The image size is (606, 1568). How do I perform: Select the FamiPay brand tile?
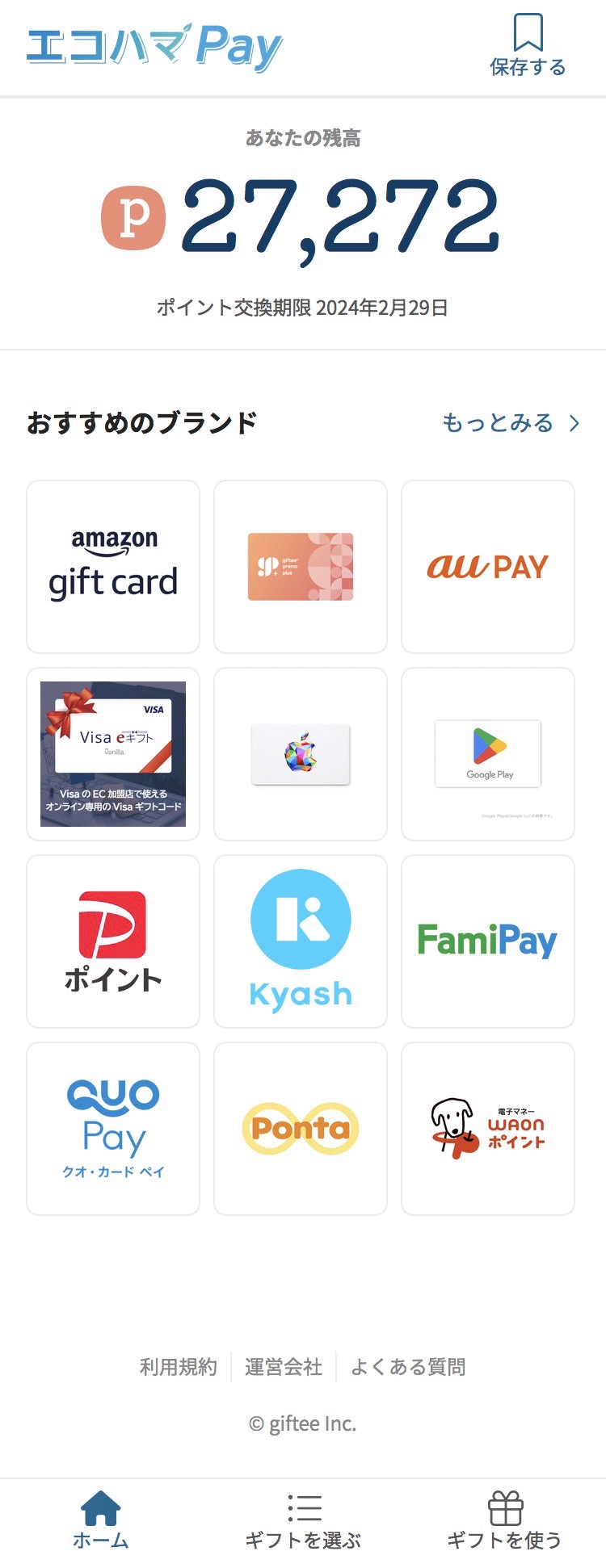click(488, 941)
